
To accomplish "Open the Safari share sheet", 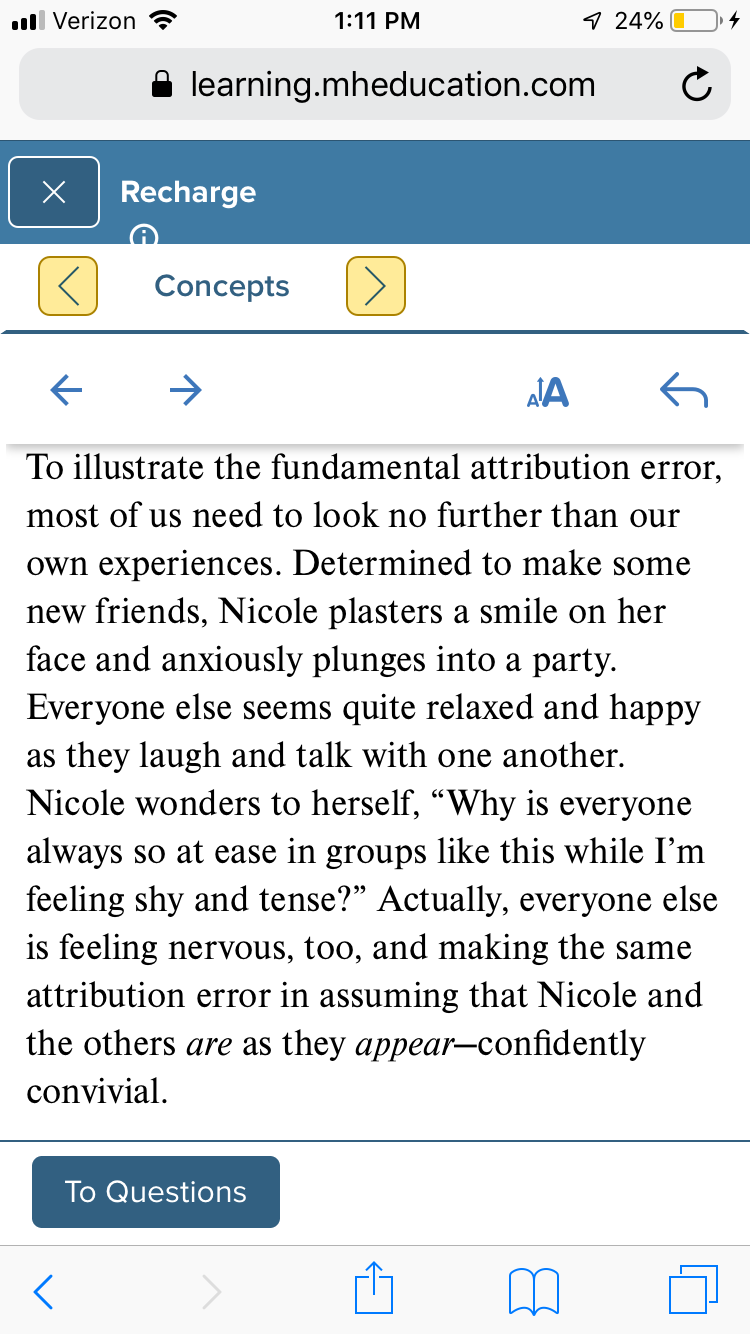I will pos(374,1288).
